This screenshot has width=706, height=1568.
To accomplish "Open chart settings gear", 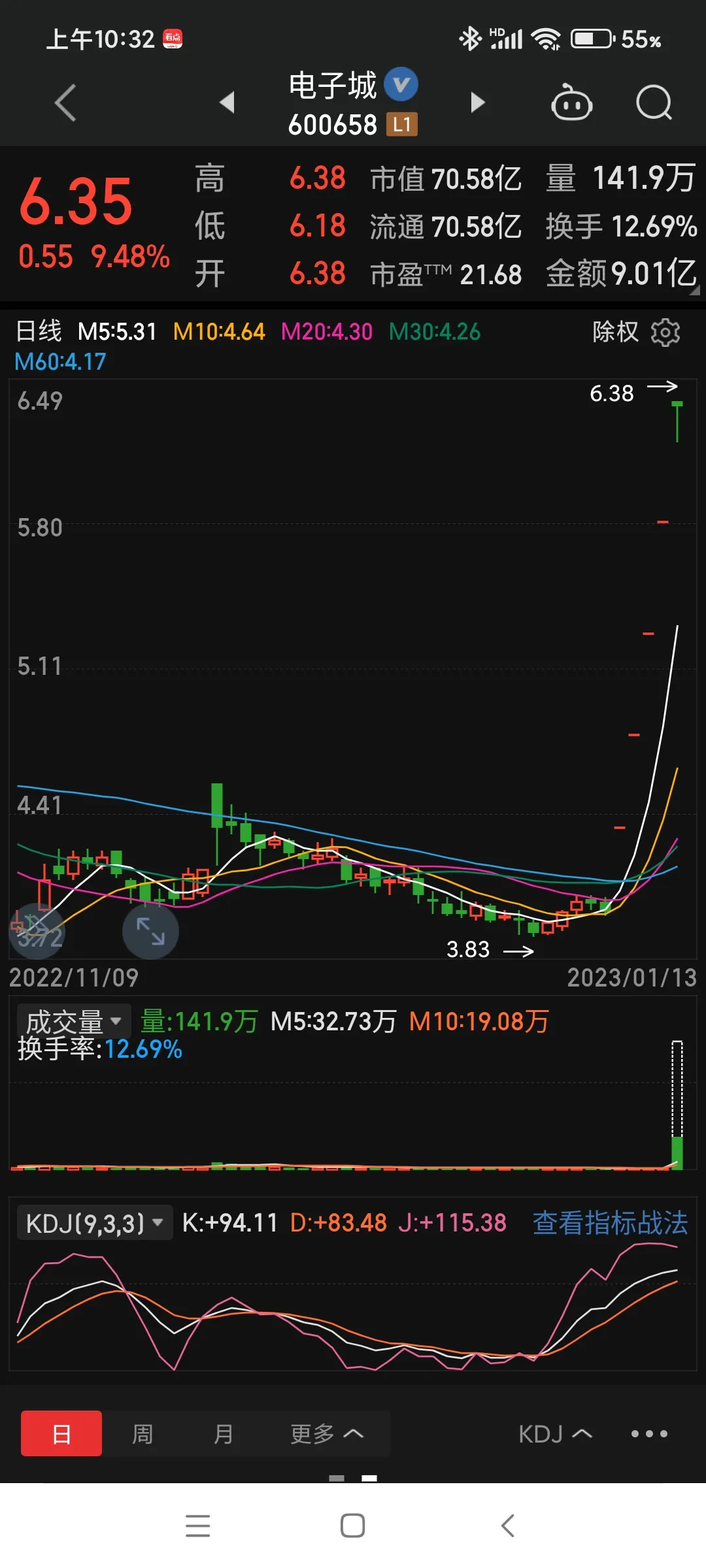I will [665, 333].
